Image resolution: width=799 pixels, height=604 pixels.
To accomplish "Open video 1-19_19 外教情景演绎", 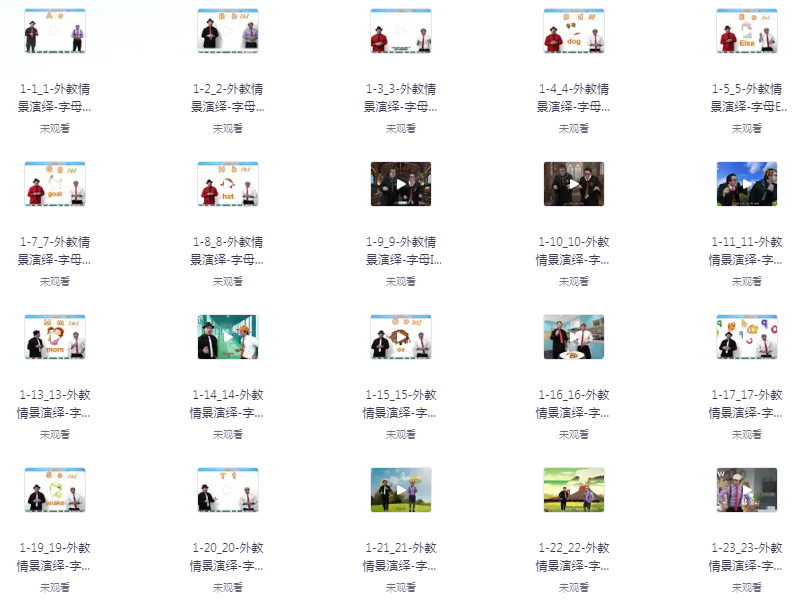I will [55, 490].
